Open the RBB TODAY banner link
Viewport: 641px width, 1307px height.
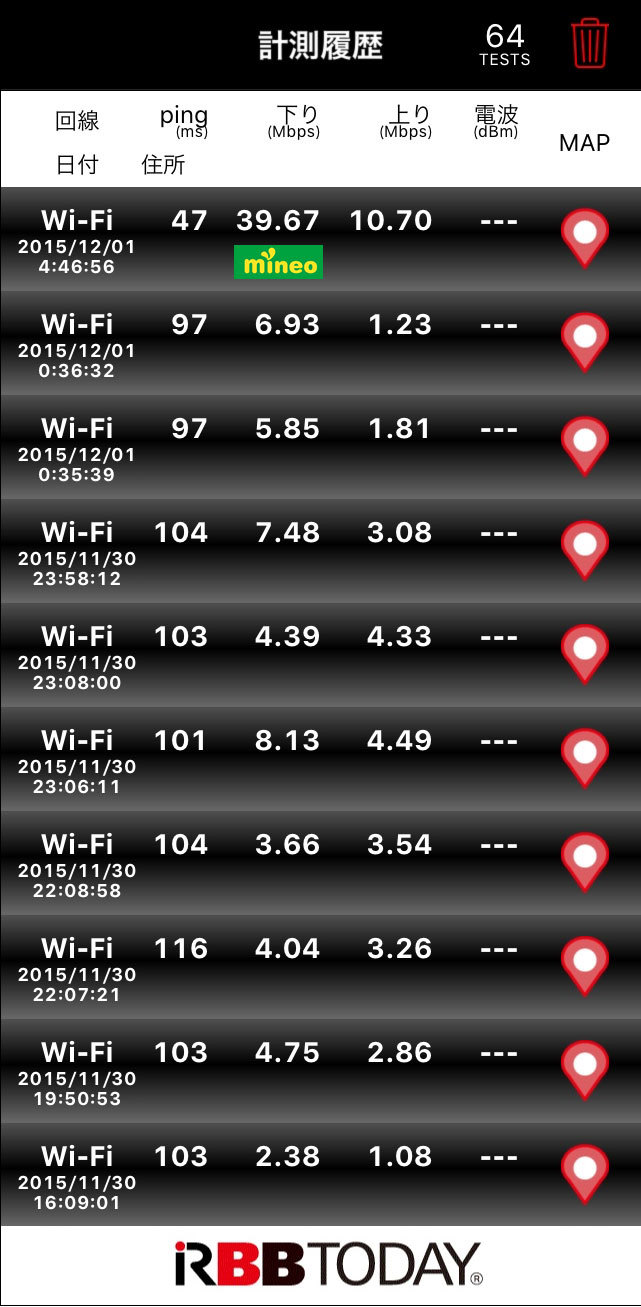pos(328,1264)
